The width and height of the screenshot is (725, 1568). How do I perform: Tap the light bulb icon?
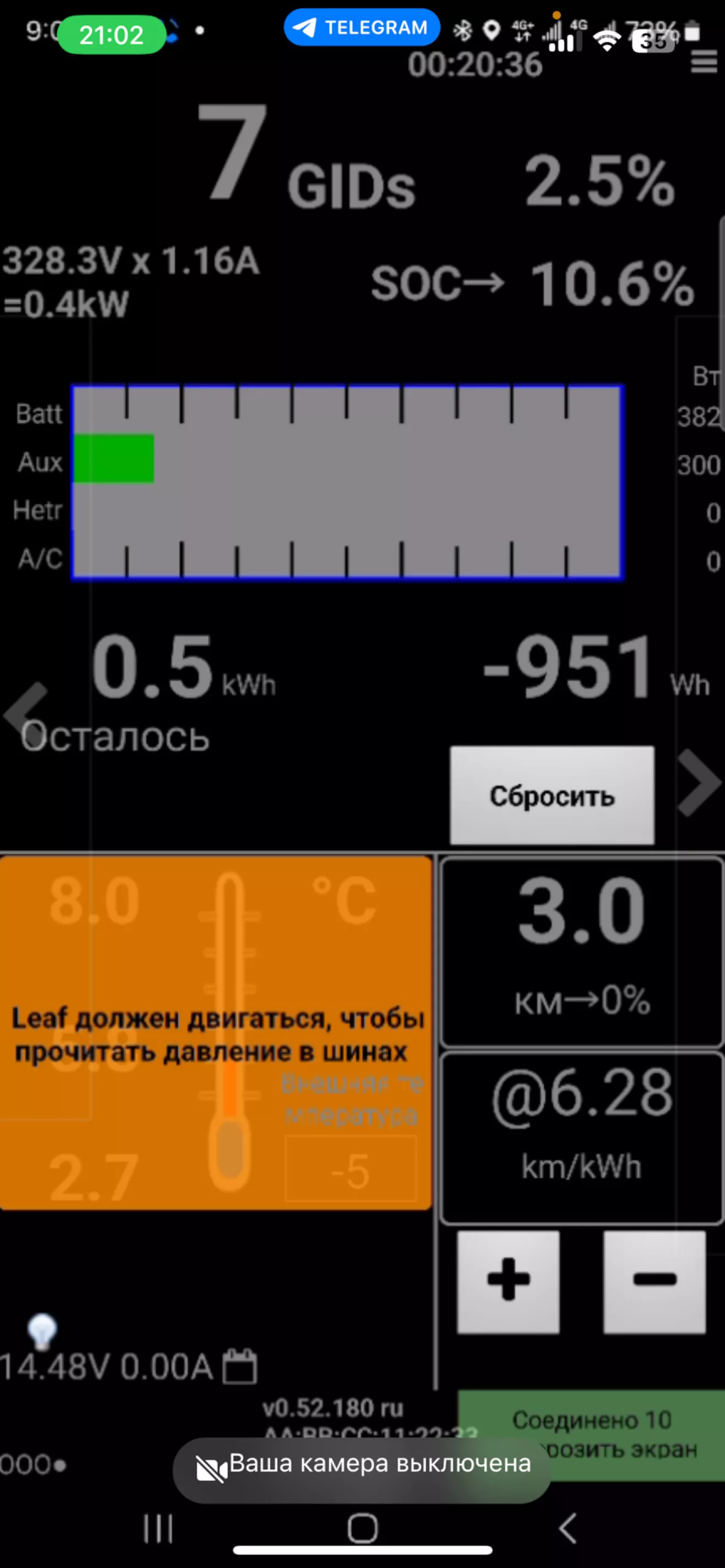pos(42,1331)
